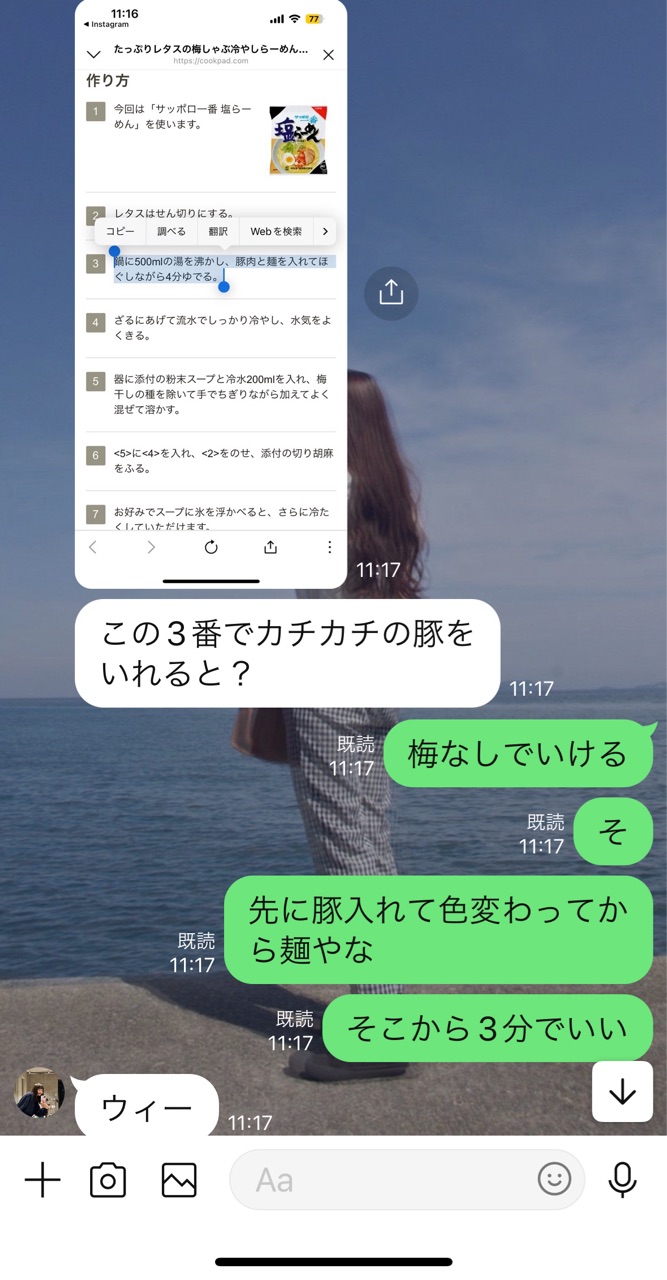
Task: Tap the microphone for voice message
Action: (622, 1180)
